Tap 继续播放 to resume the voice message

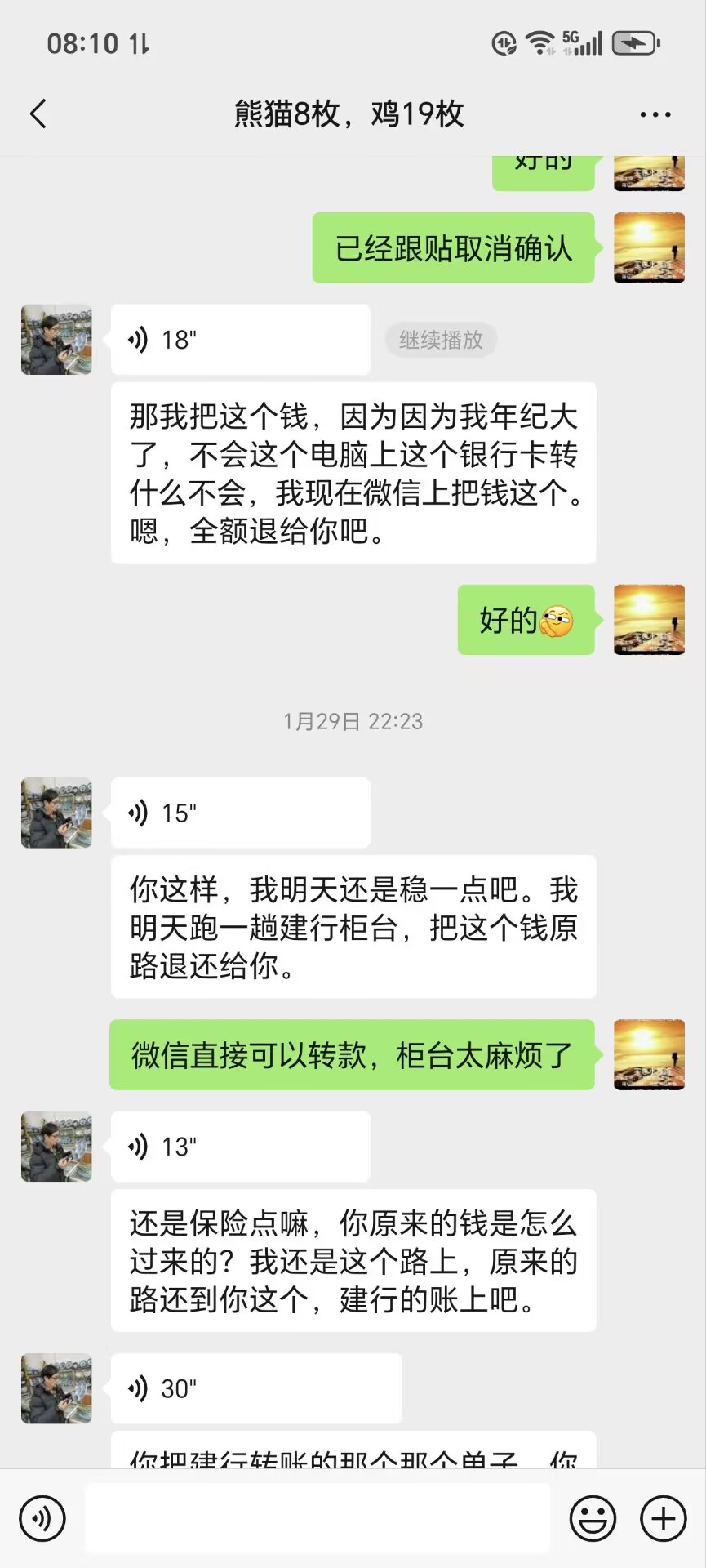coord(441,340)
